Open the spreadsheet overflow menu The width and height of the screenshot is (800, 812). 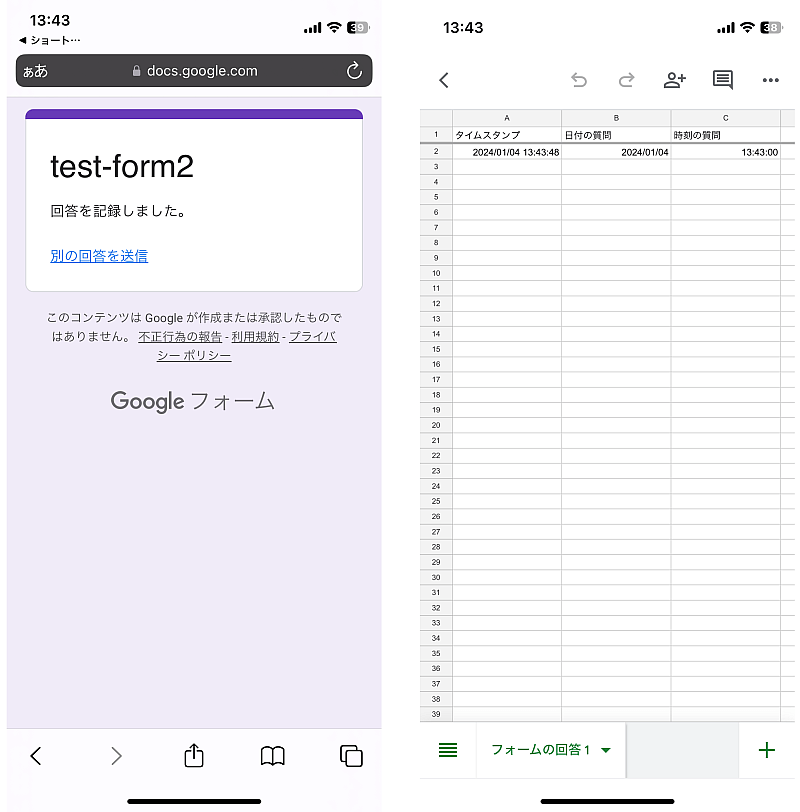click(770, 80)
